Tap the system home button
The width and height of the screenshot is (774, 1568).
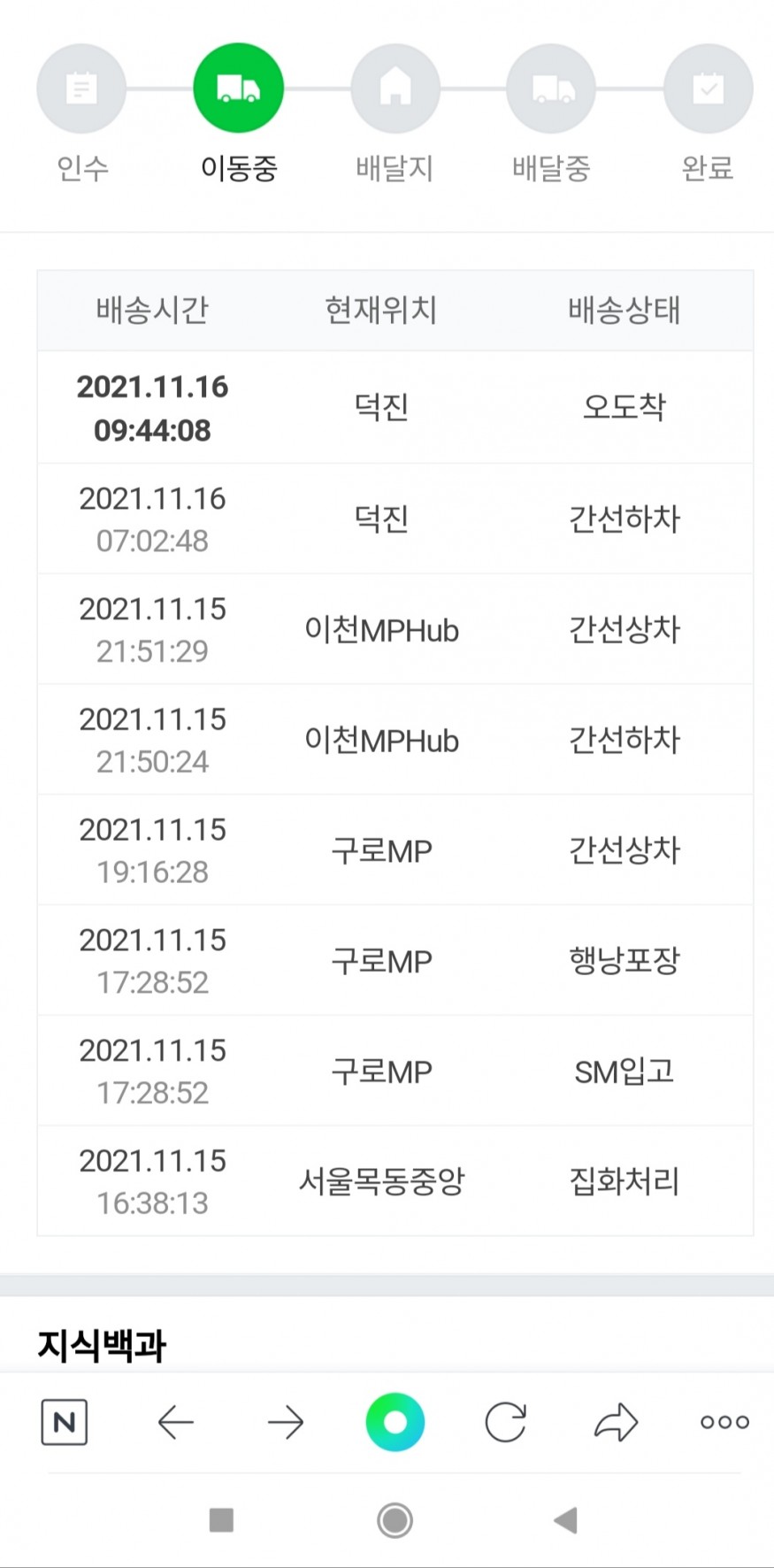point(395,1520)
